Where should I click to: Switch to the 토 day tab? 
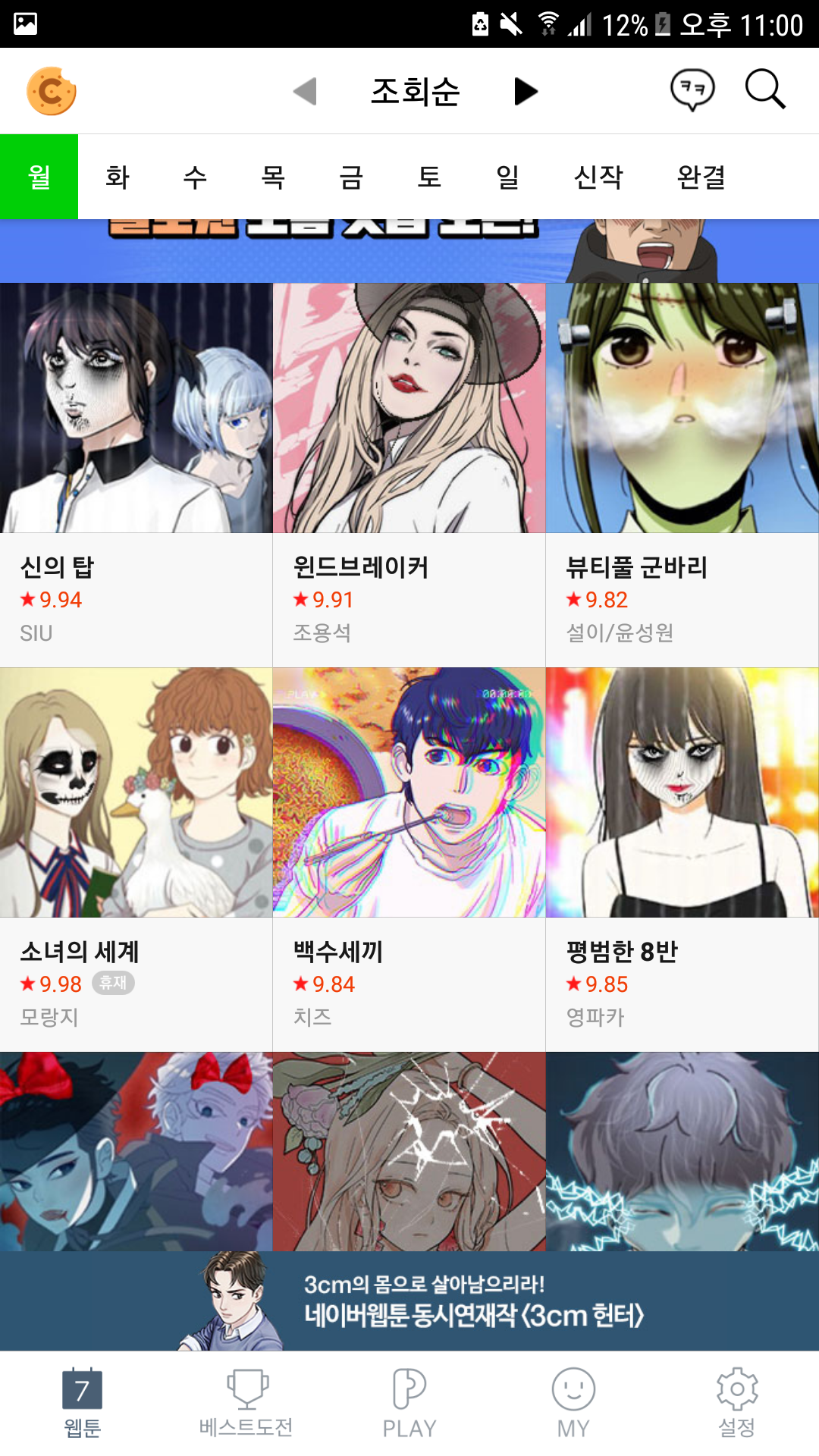pos(429,177)
